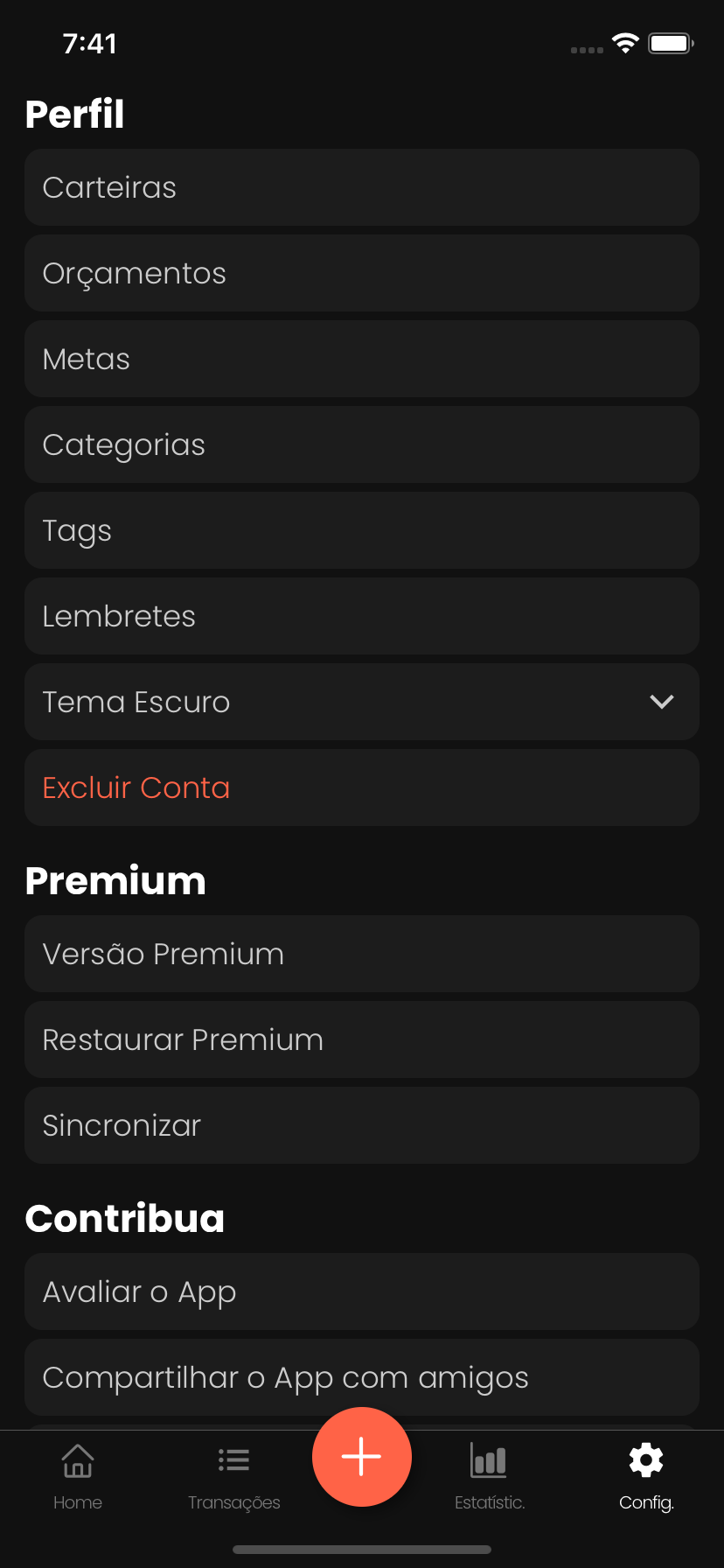Viewport: 724px width, 1568px height.
Task: Choose Avaliar o App
Action: click(x=362, y=1291)
